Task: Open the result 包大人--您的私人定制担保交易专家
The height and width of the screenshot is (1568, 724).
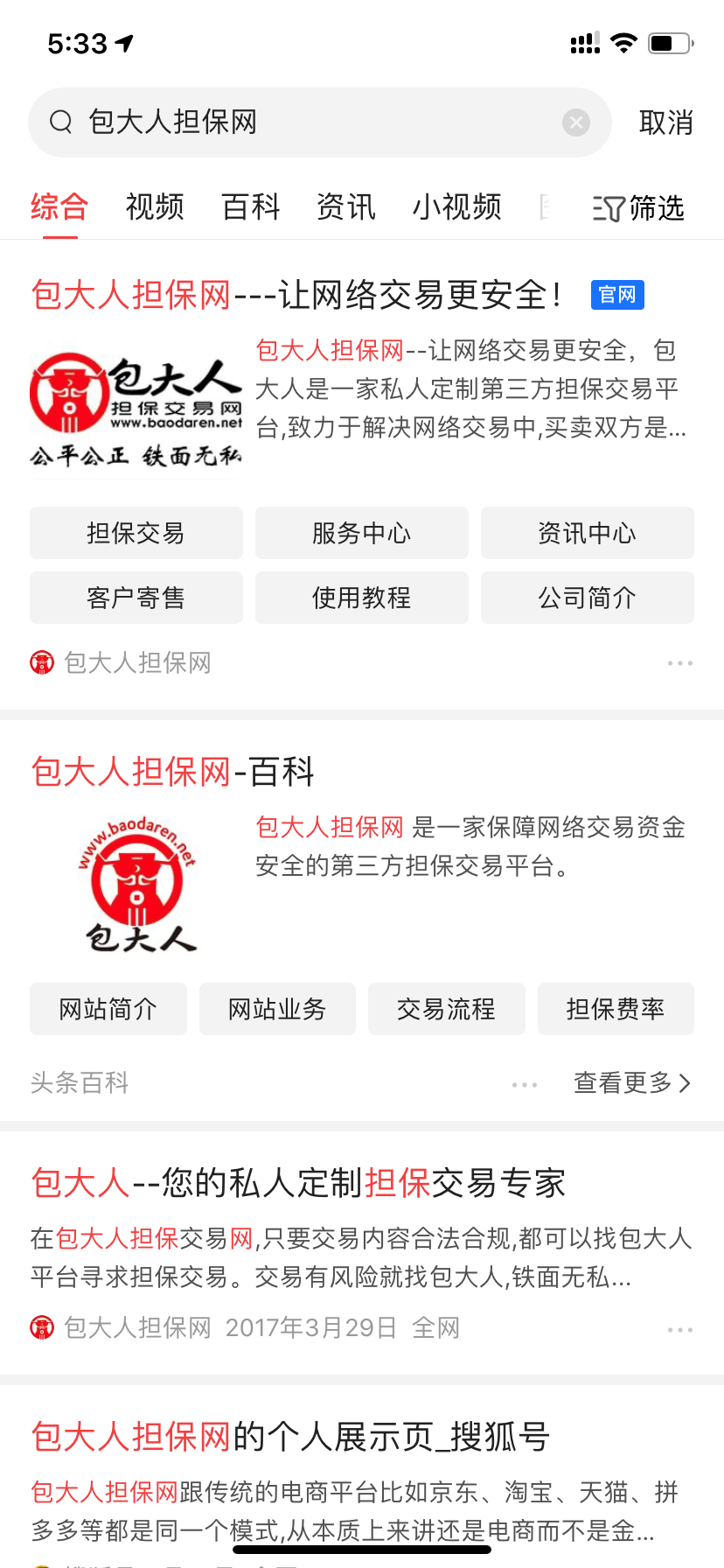Action: [298, 1183]
